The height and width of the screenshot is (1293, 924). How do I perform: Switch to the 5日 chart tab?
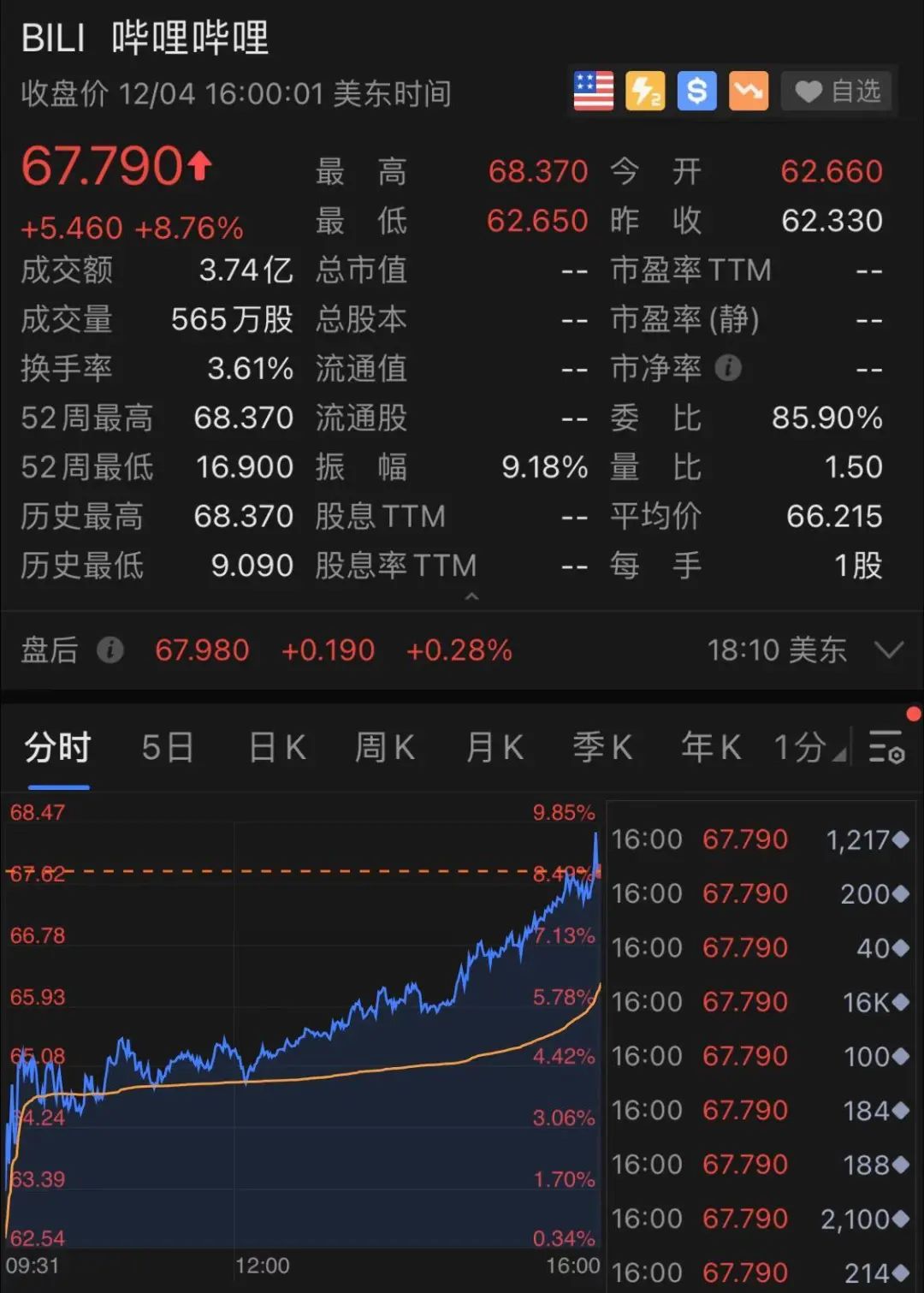pos(168,748)
